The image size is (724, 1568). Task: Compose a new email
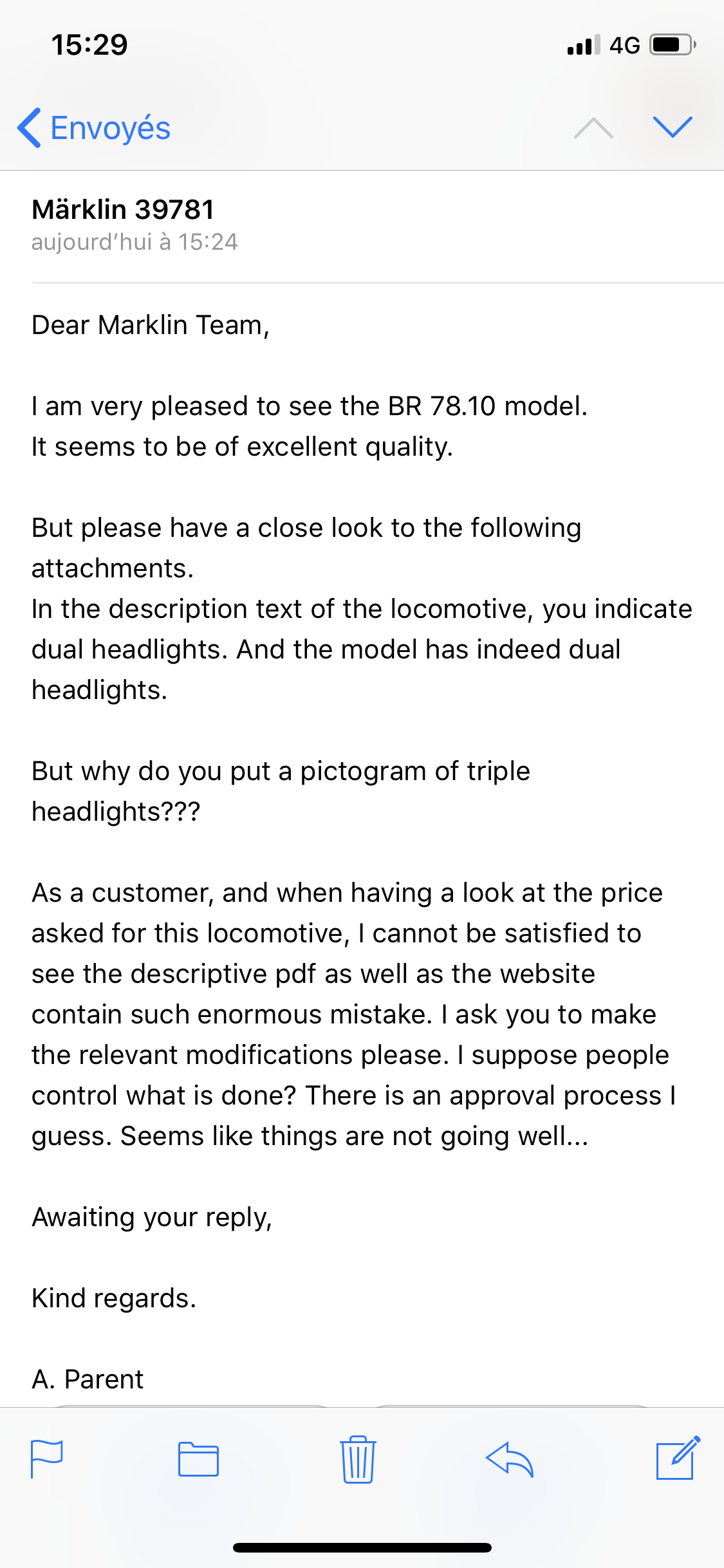(678, 1458)
